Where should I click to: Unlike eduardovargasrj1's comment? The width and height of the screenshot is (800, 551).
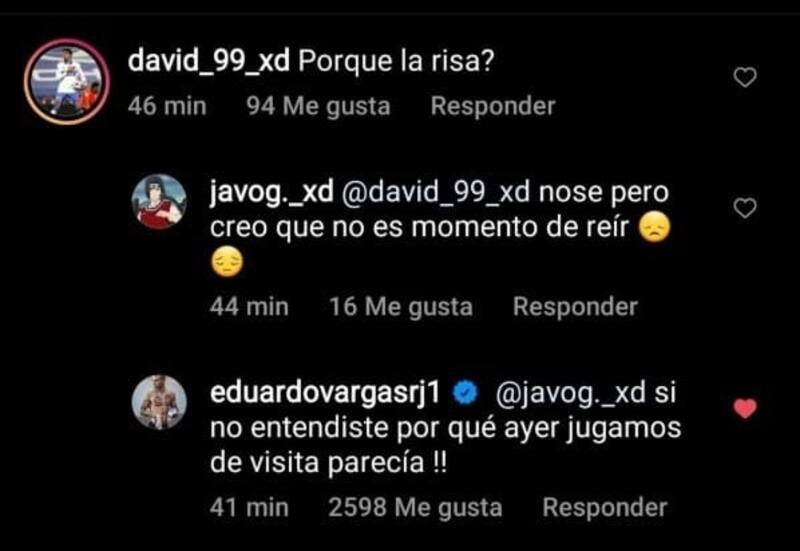pyautogui.click(x=745, y=407)
